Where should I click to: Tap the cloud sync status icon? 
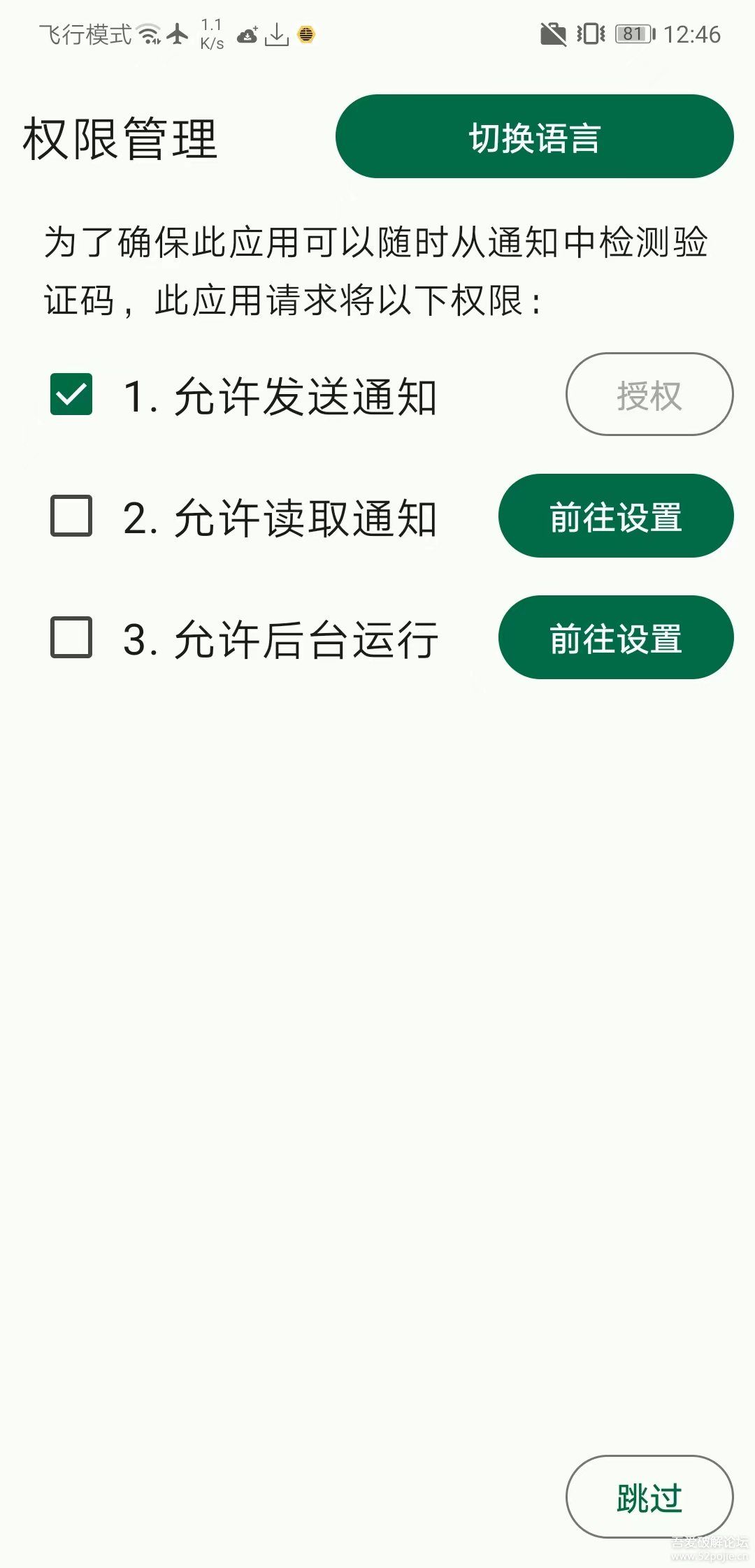pyautogui.click(x=247, y=36)
